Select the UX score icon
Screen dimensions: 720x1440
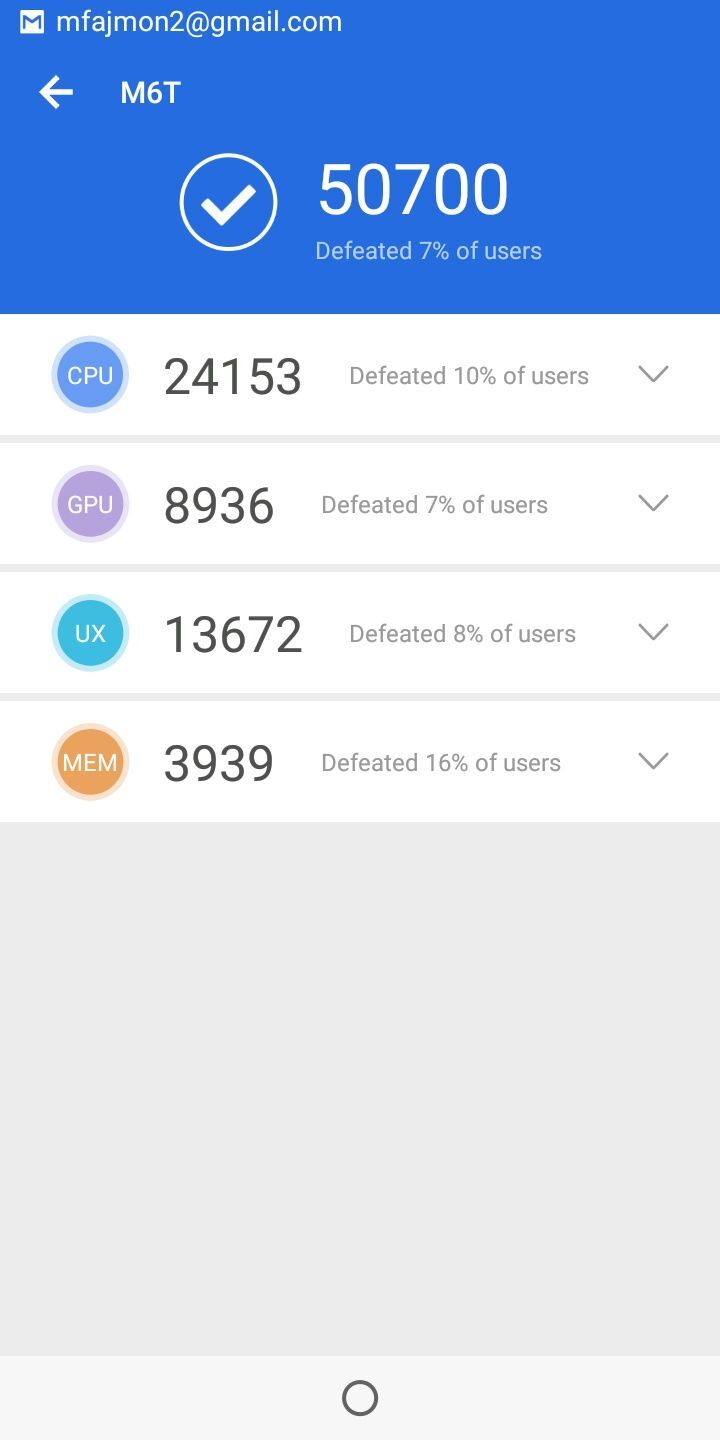tap(90, 632)
